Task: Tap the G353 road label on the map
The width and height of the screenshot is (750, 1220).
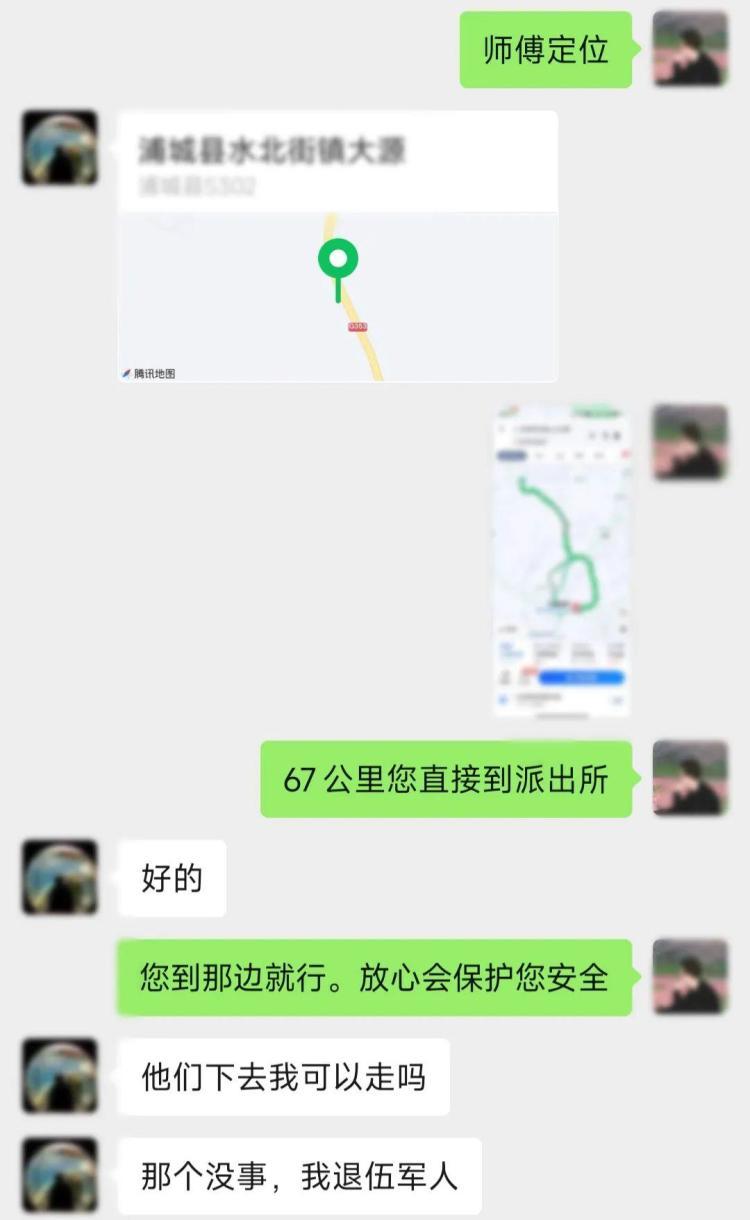Action: pos(356,326)
